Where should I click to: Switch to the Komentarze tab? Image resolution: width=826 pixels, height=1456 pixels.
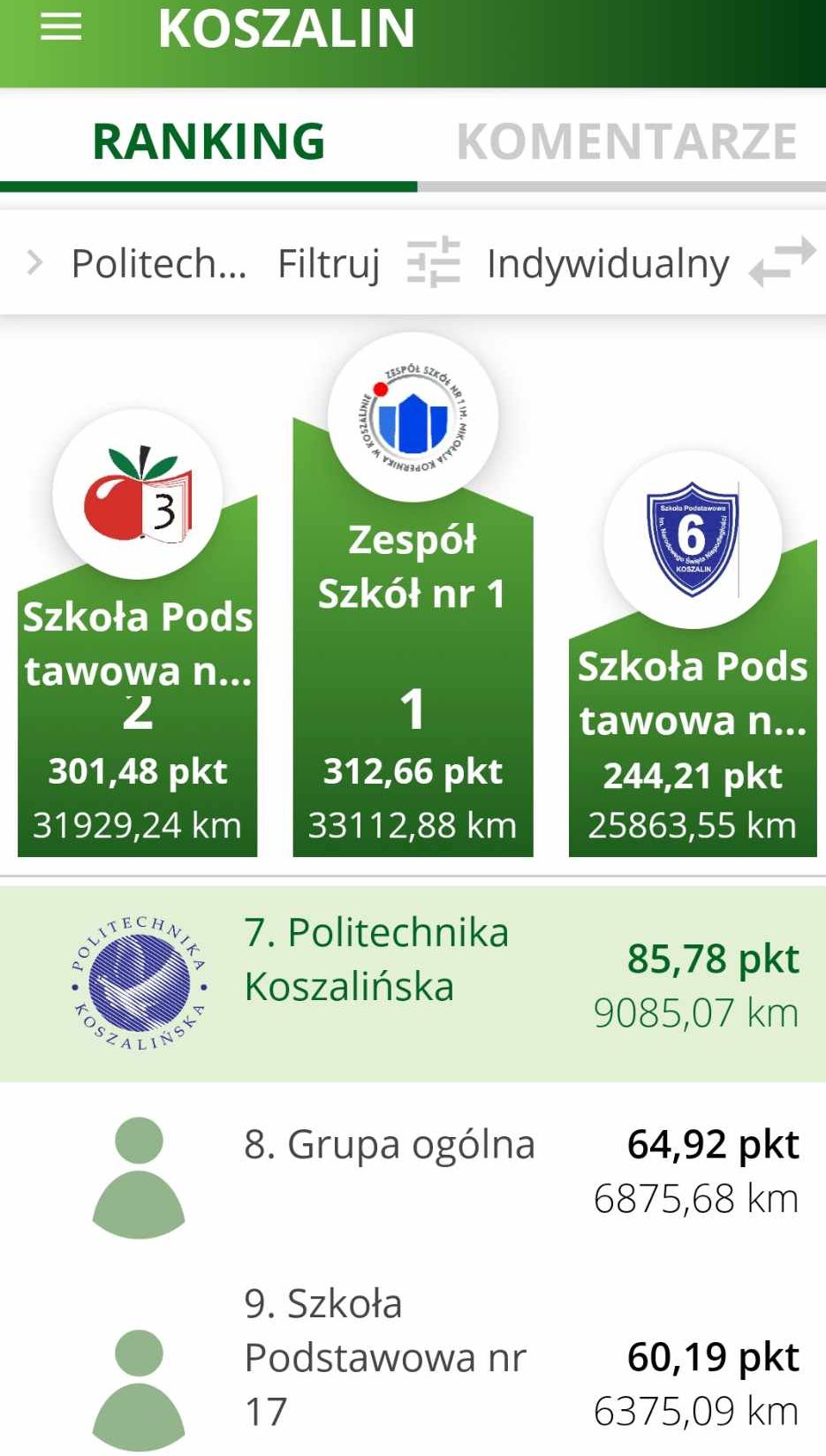click(626, 141)
